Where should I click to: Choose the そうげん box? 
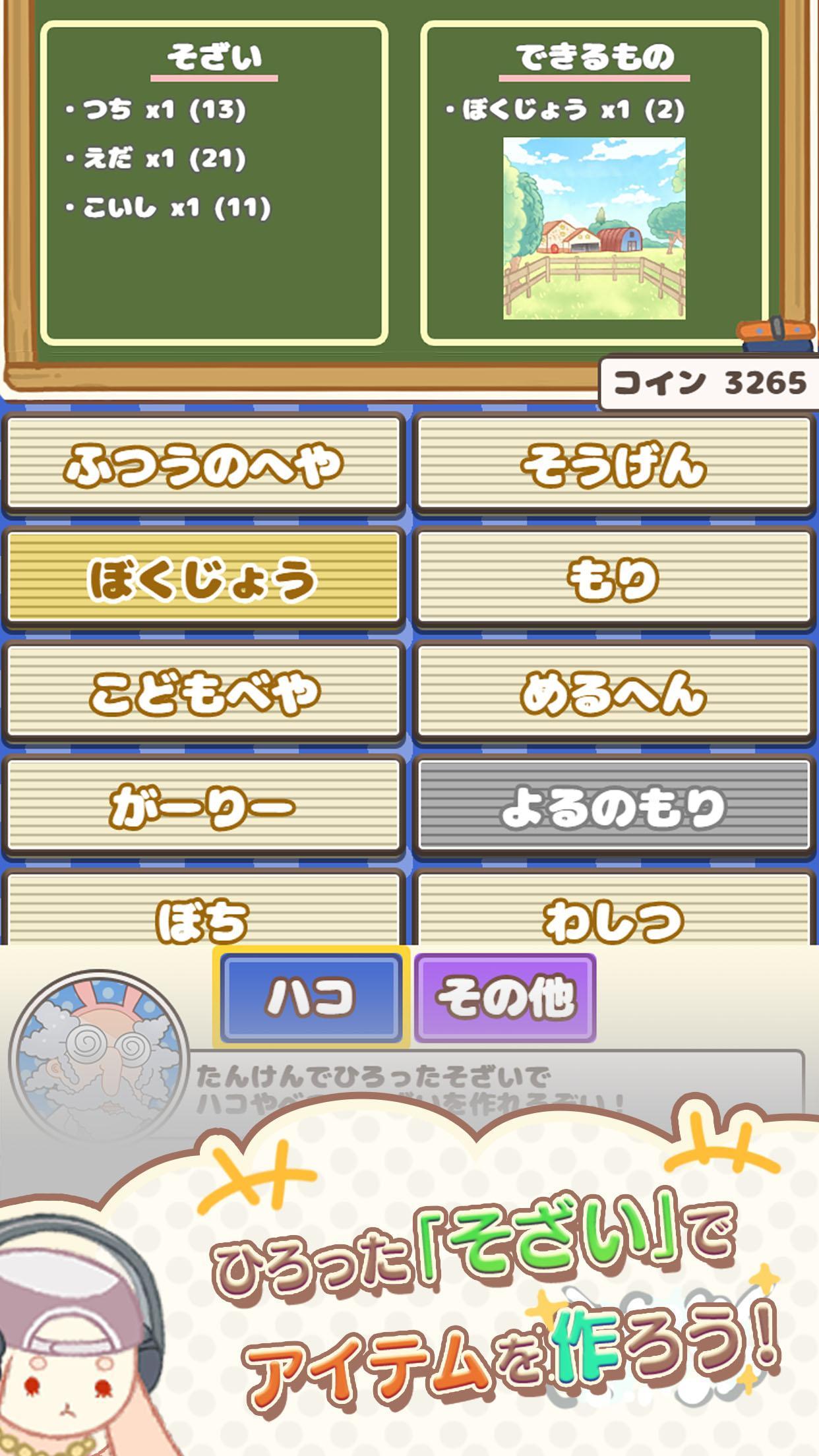(614, 465)
